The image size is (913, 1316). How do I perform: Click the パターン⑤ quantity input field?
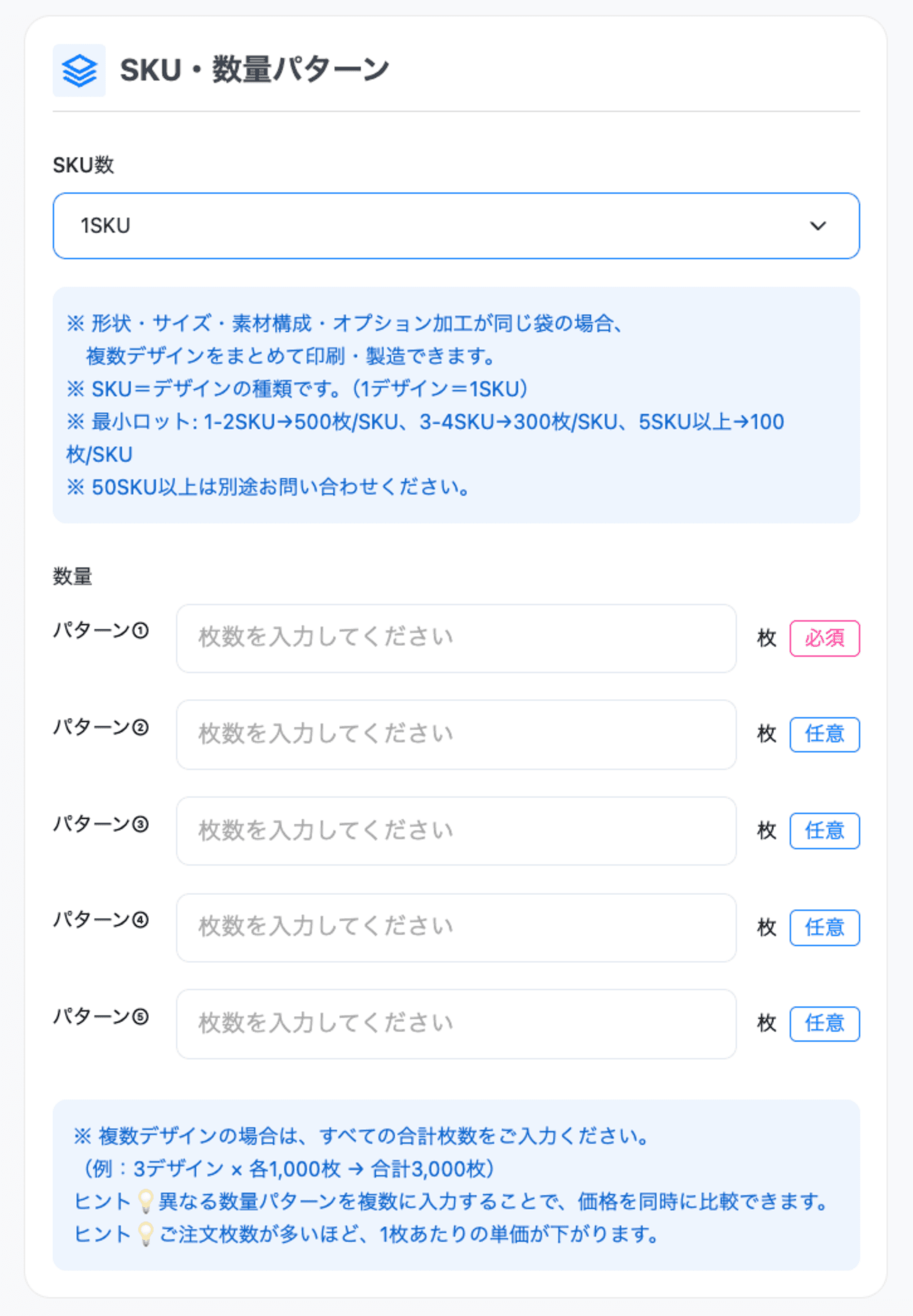[456, 1024]
